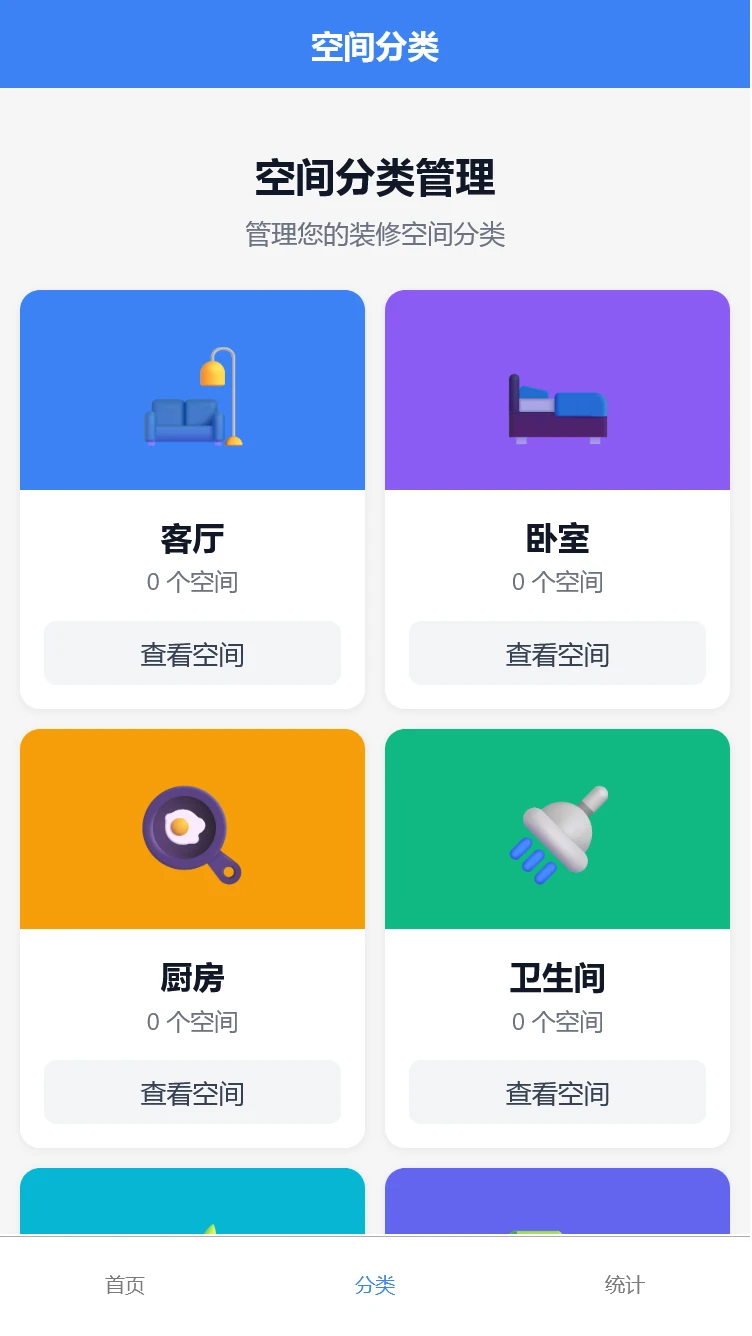The height and width of the screenshot is (1336, 752).
Task: Tap the shower head icon on 卫生间 card
Action: click(557, 830)
